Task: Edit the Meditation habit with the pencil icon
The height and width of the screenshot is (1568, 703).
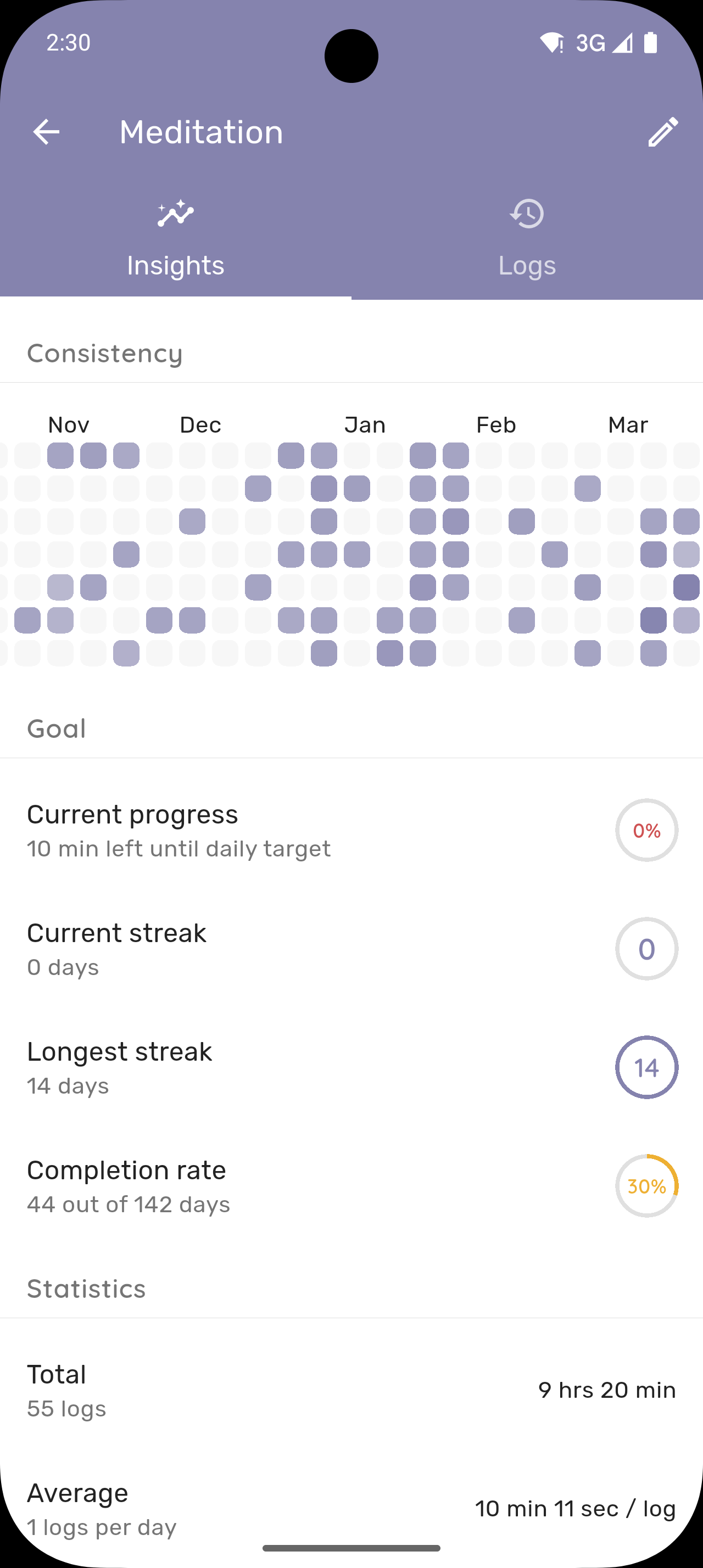Action: 662,131
